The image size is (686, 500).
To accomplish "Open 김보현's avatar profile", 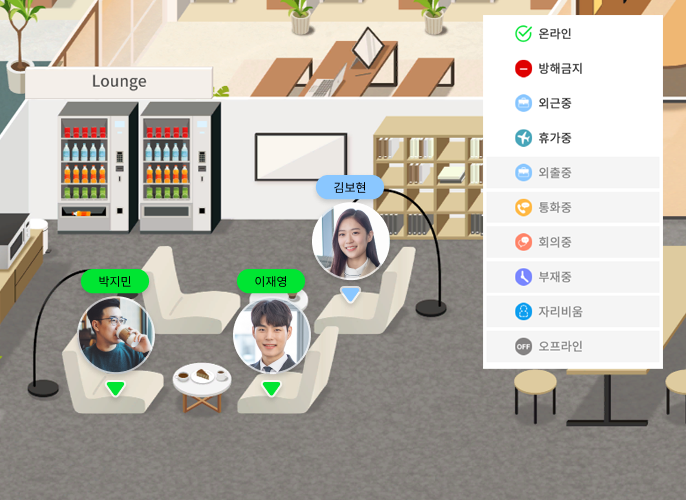I will 350,242.
